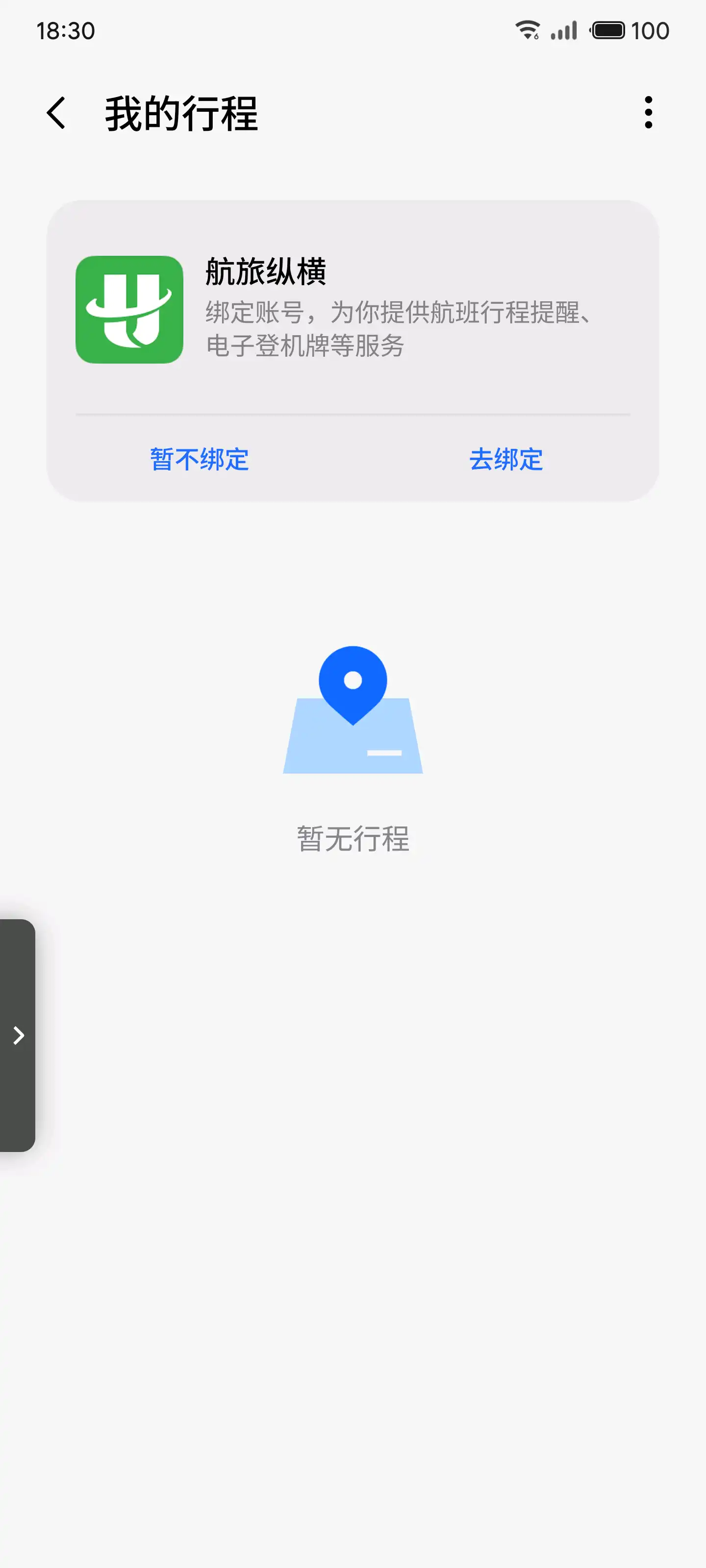Go back from 我的行程 page

[56, 113]
